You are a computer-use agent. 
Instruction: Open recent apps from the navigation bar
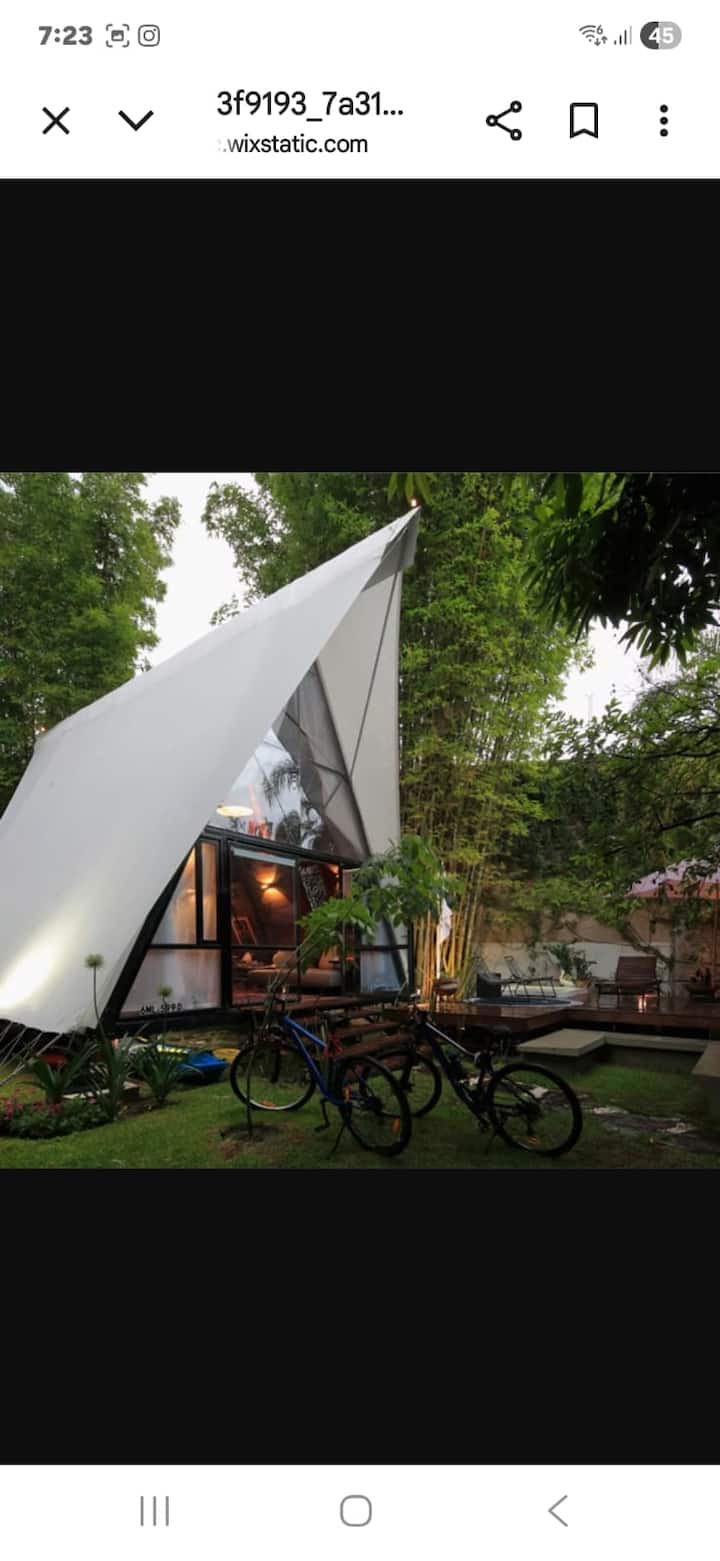point(154,1510)
